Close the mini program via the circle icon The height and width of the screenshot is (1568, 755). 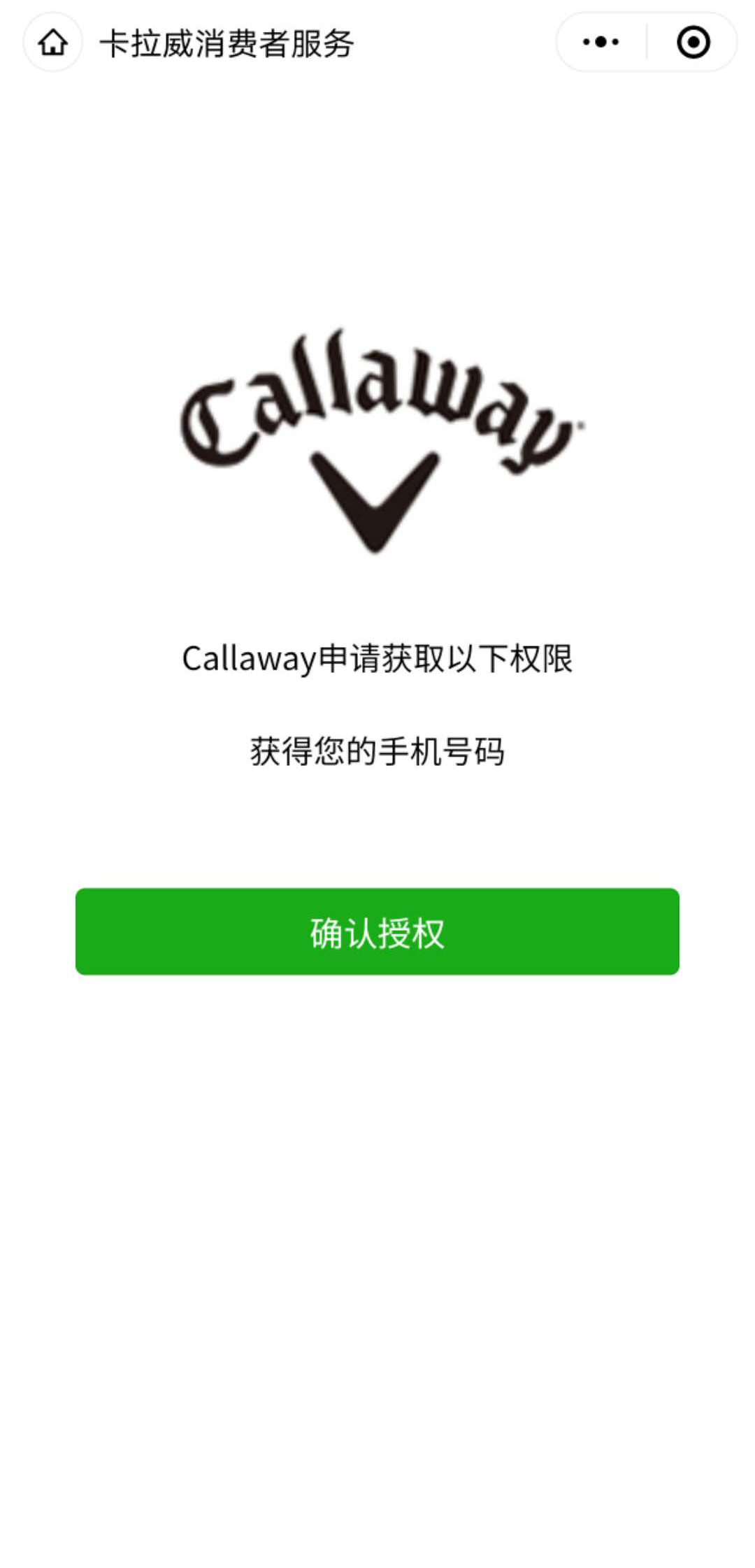tap(693, 43)
